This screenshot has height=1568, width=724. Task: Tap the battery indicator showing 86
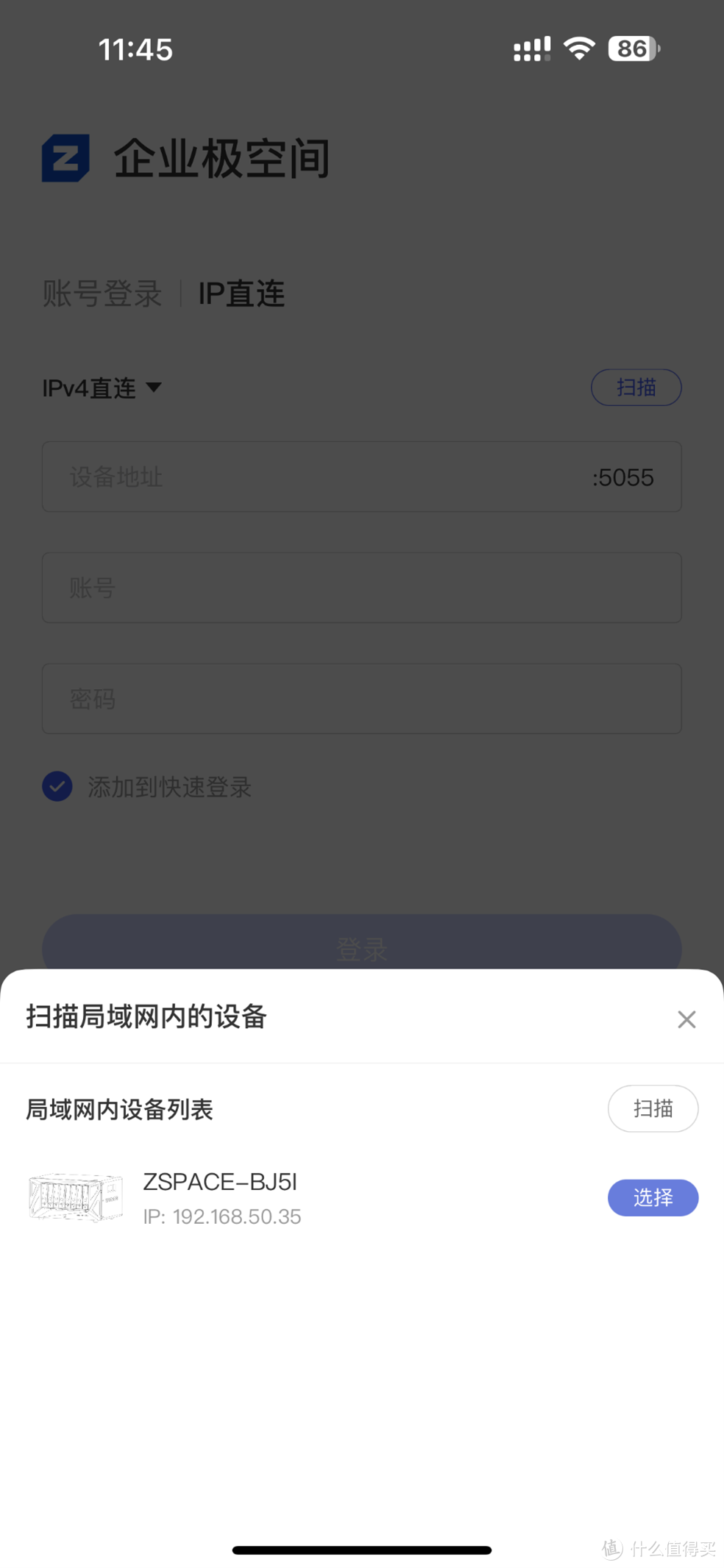[631, 48]
